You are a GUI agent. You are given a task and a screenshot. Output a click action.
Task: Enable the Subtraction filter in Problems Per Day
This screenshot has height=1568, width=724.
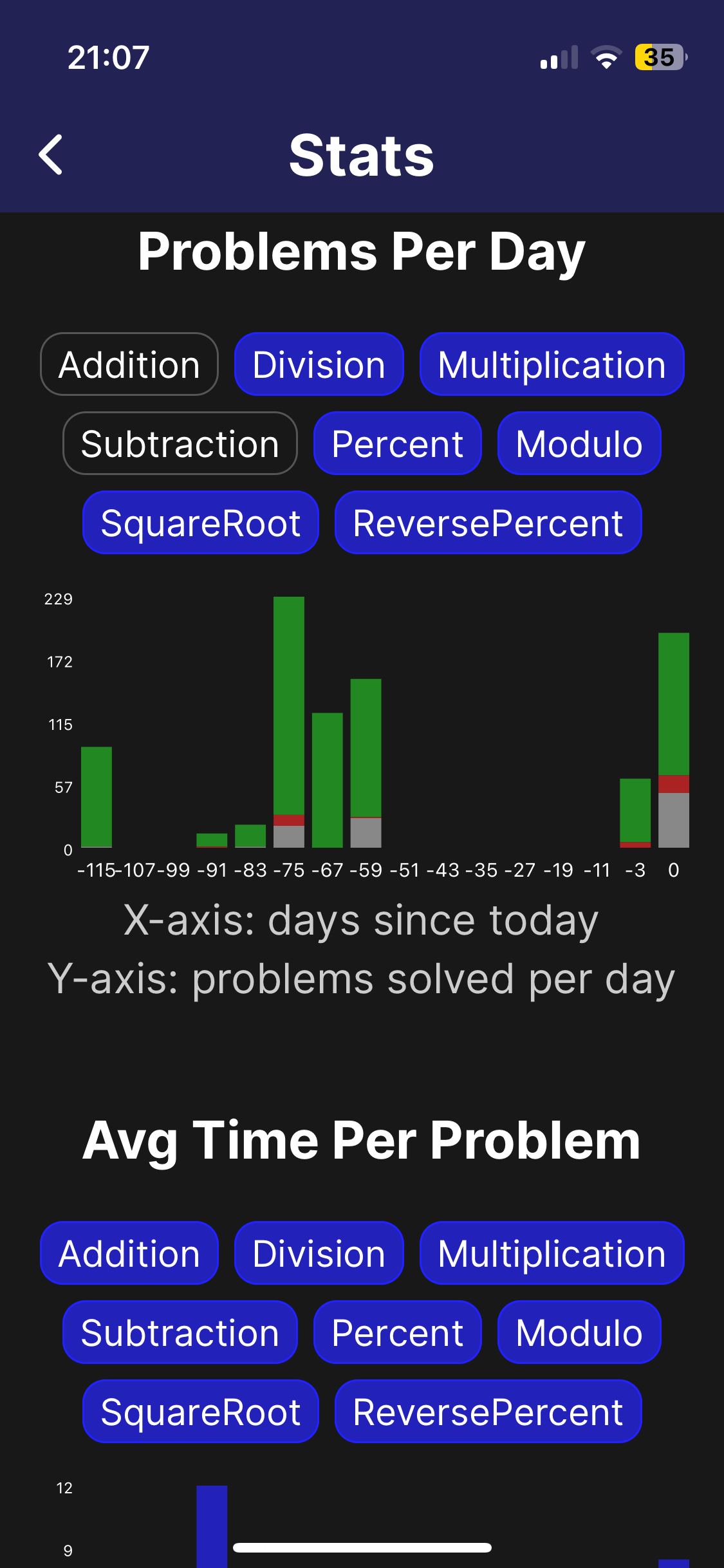[x=180, y=443]
